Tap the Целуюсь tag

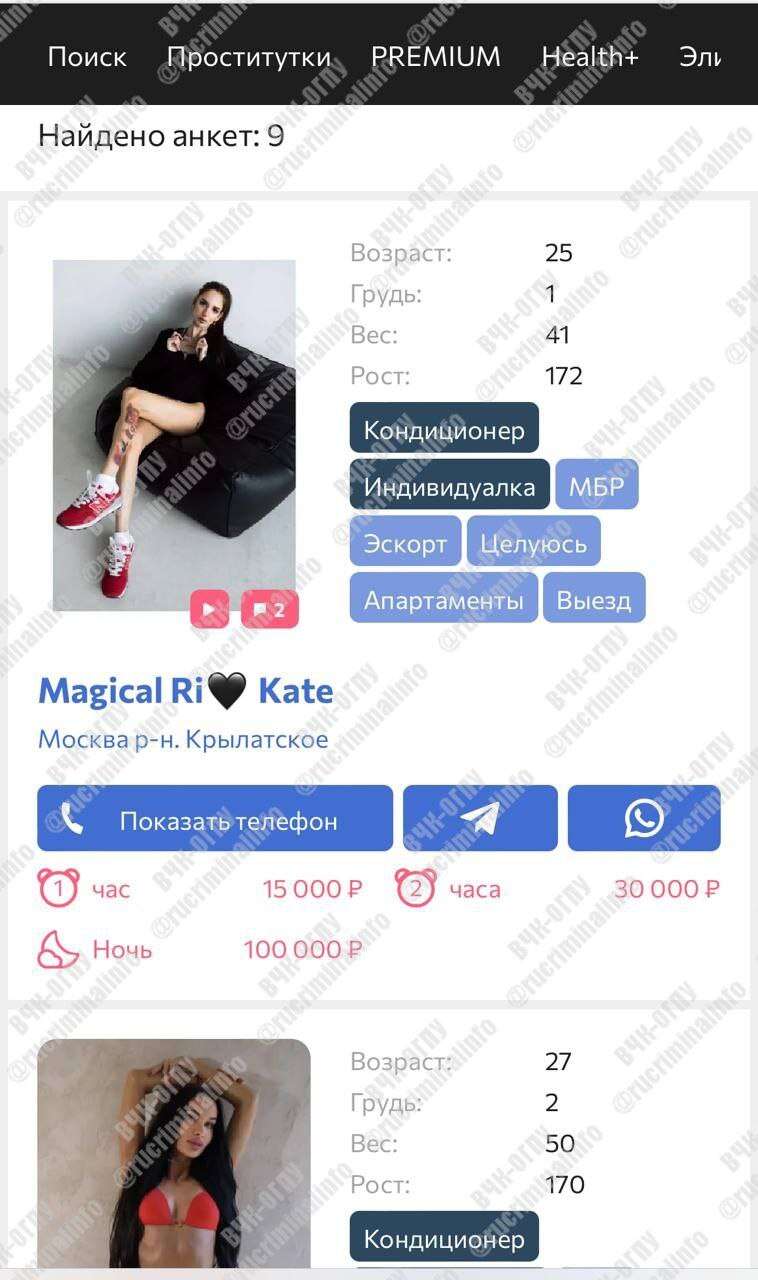(533, 544)
